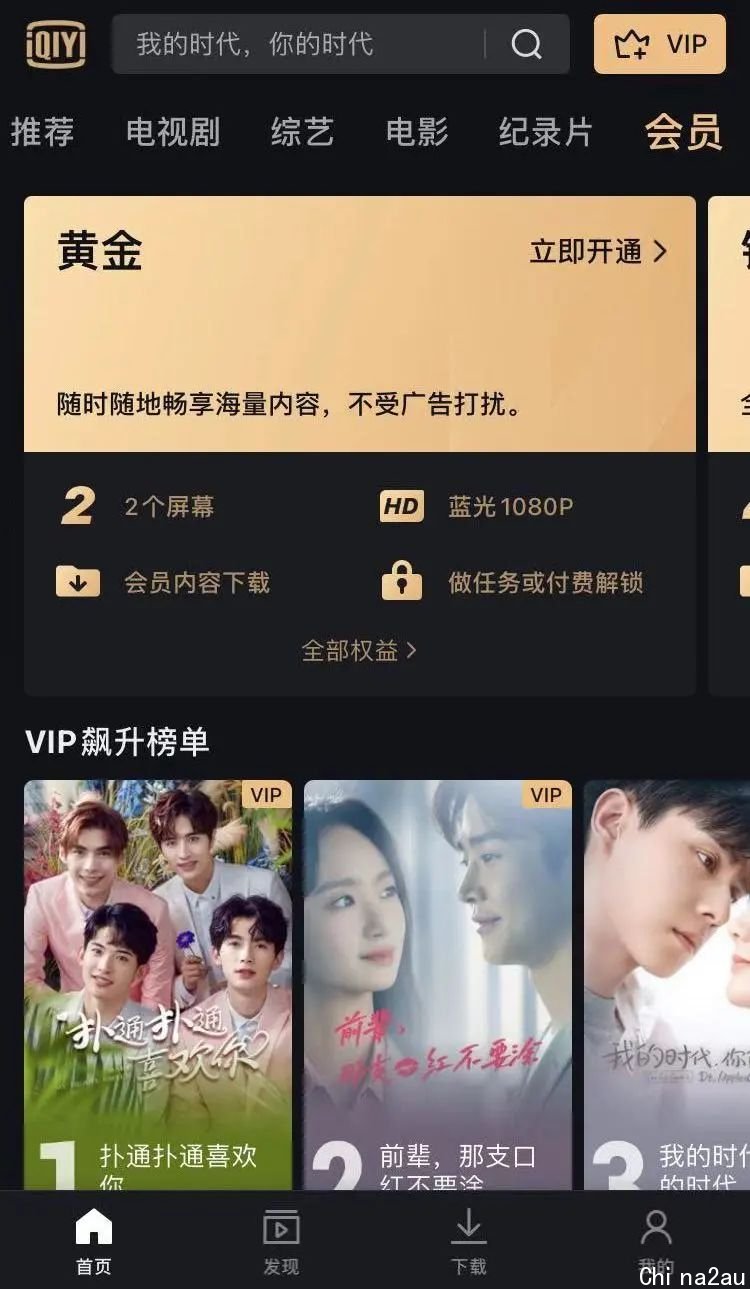This screenshot has width=750, height=1289.
Task: Open the third-ranked show 我的时代
Action: point(668,985)
